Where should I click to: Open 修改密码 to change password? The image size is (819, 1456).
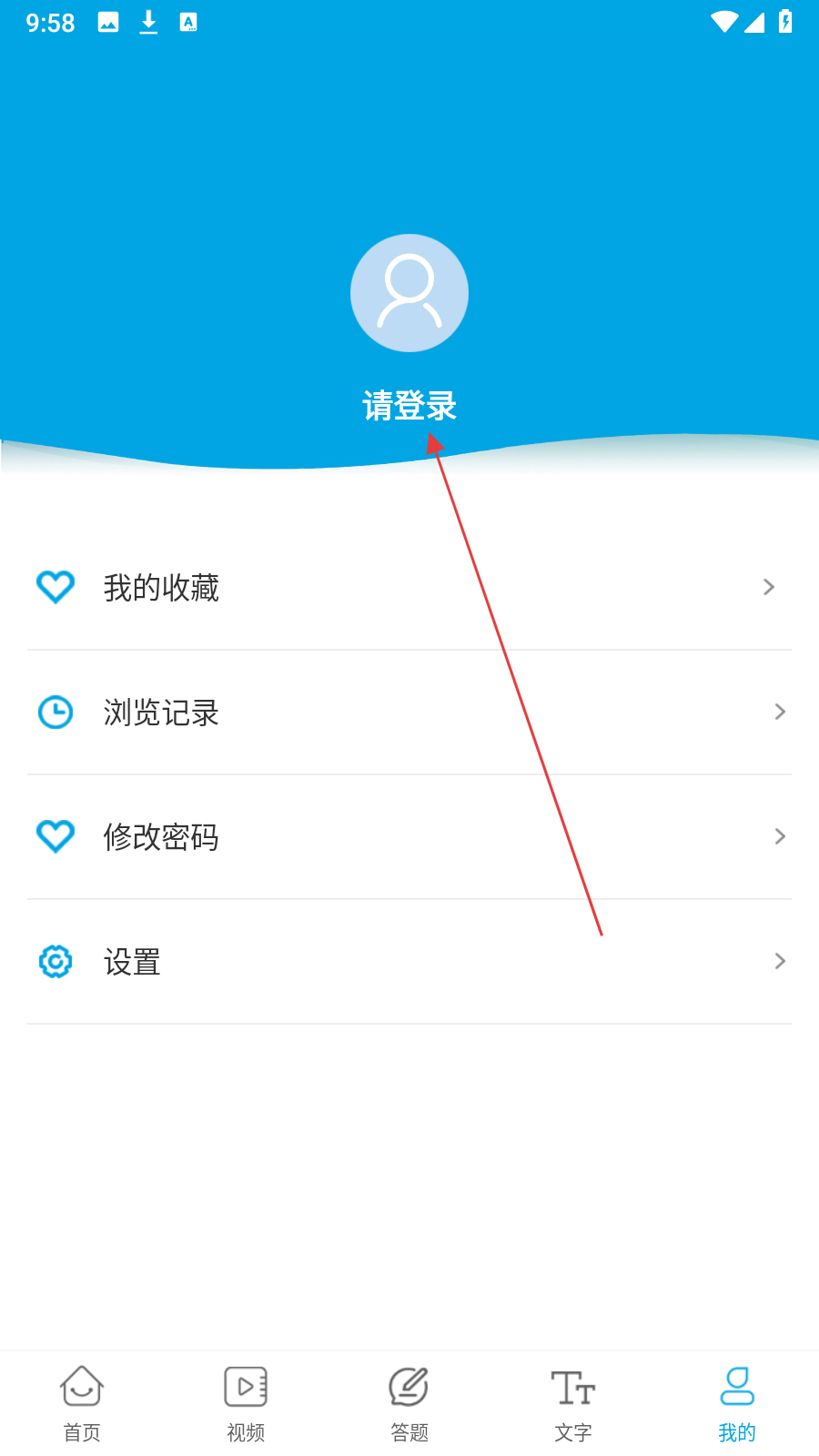409,837
